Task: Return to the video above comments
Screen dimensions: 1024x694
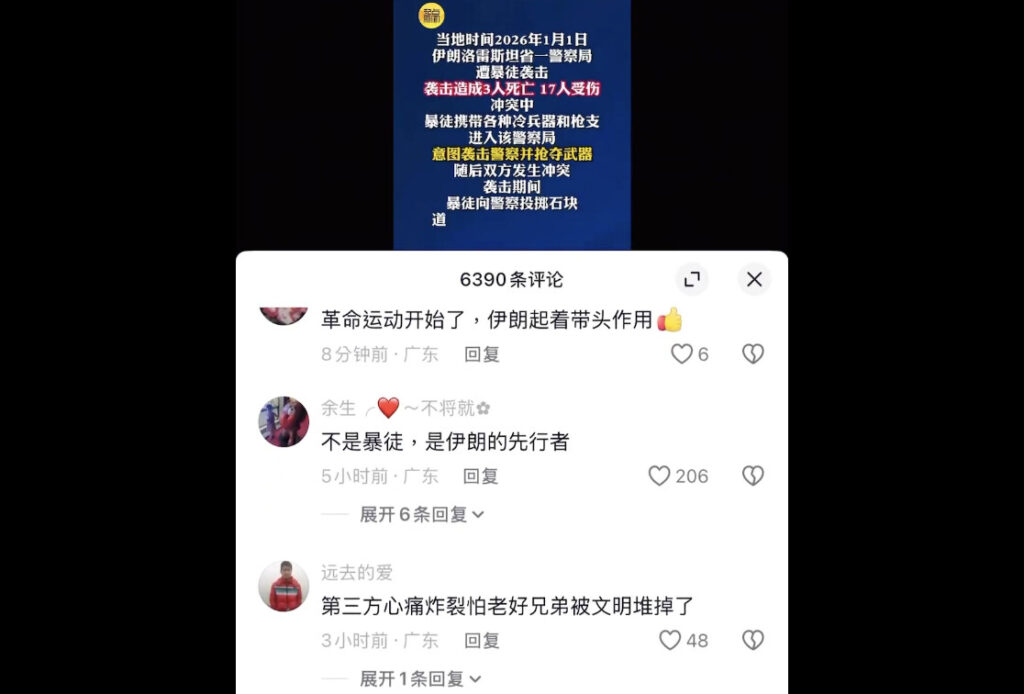Action: (x=511, y=125)
